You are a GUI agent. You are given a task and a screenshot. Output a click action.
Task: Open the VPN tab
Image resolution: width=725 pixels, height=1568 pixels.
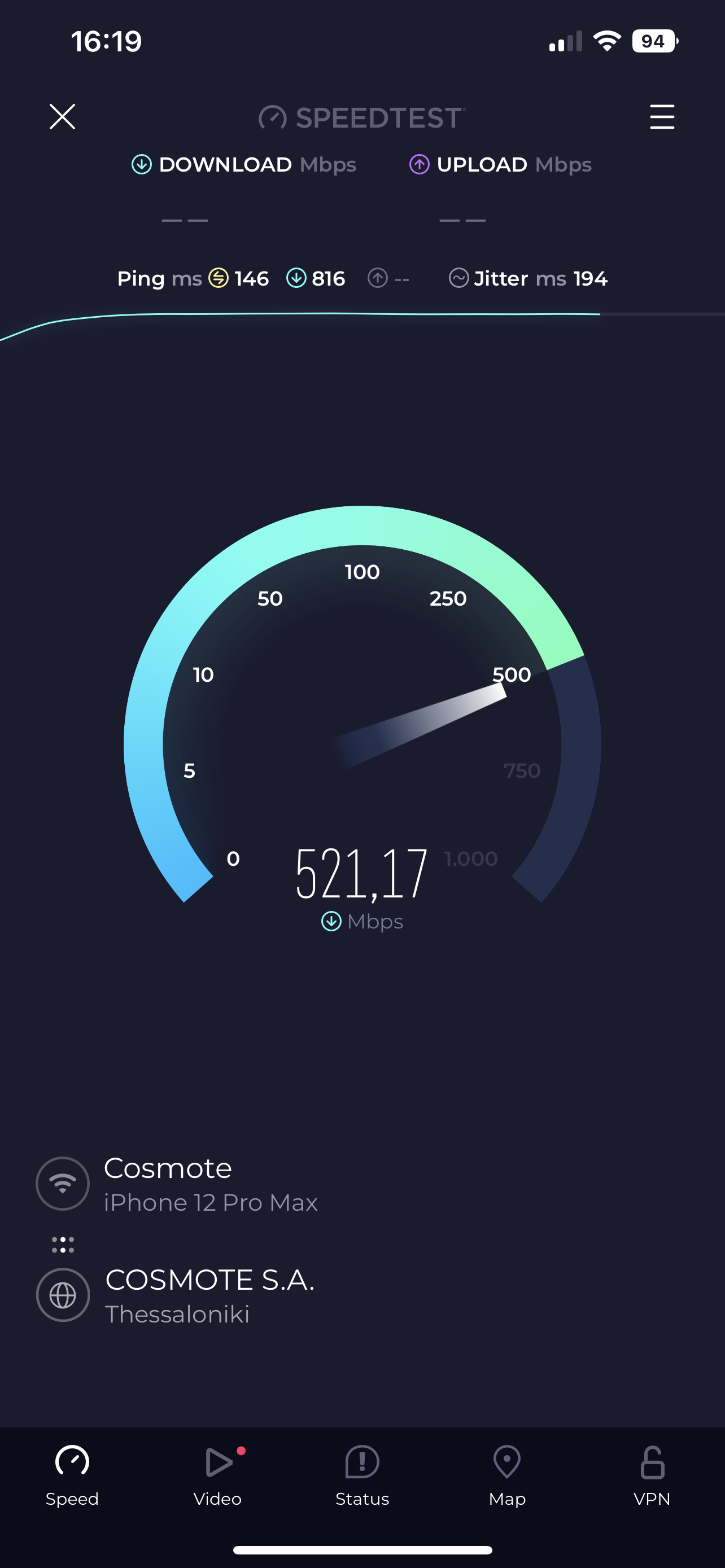tap(652, 1476)
